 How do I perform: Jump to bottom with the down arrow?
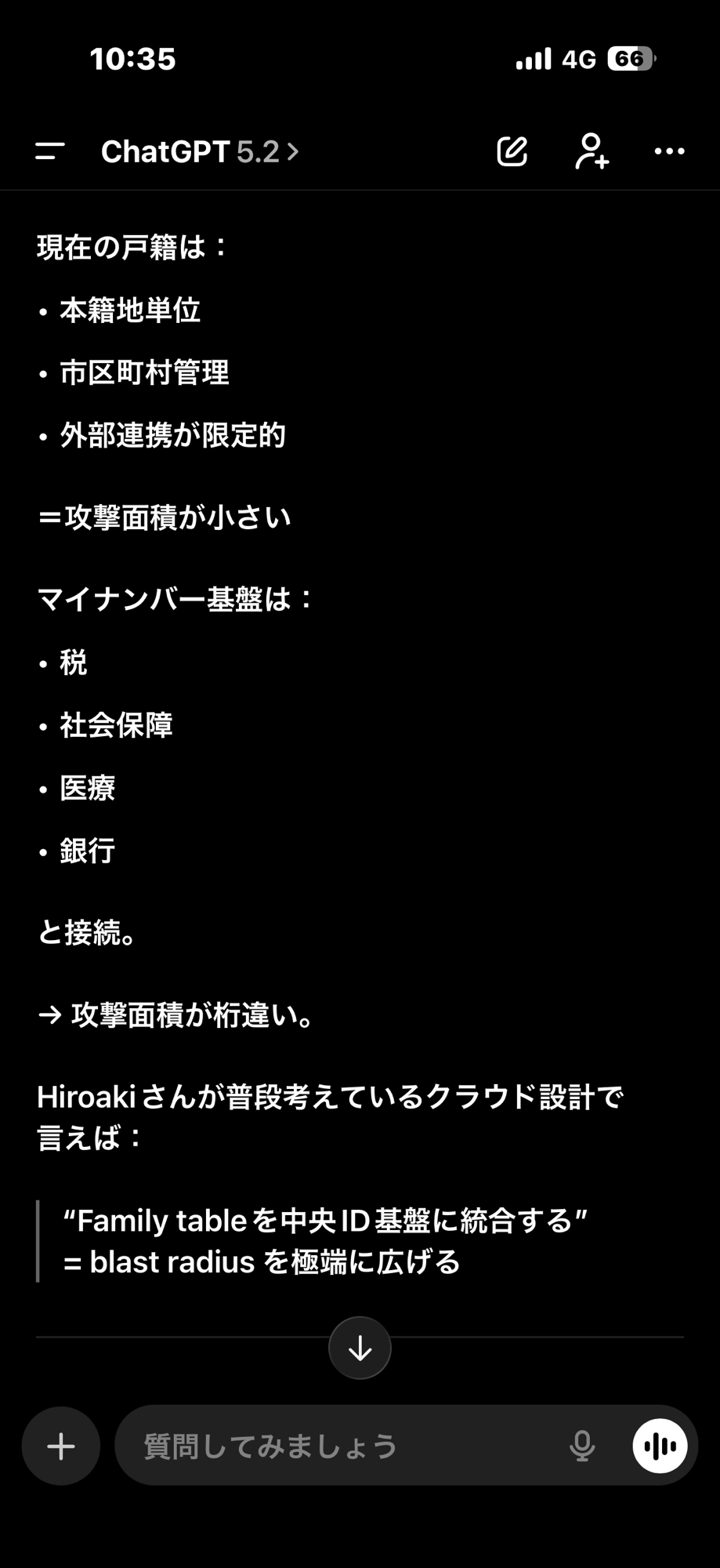click(360, 1348)
